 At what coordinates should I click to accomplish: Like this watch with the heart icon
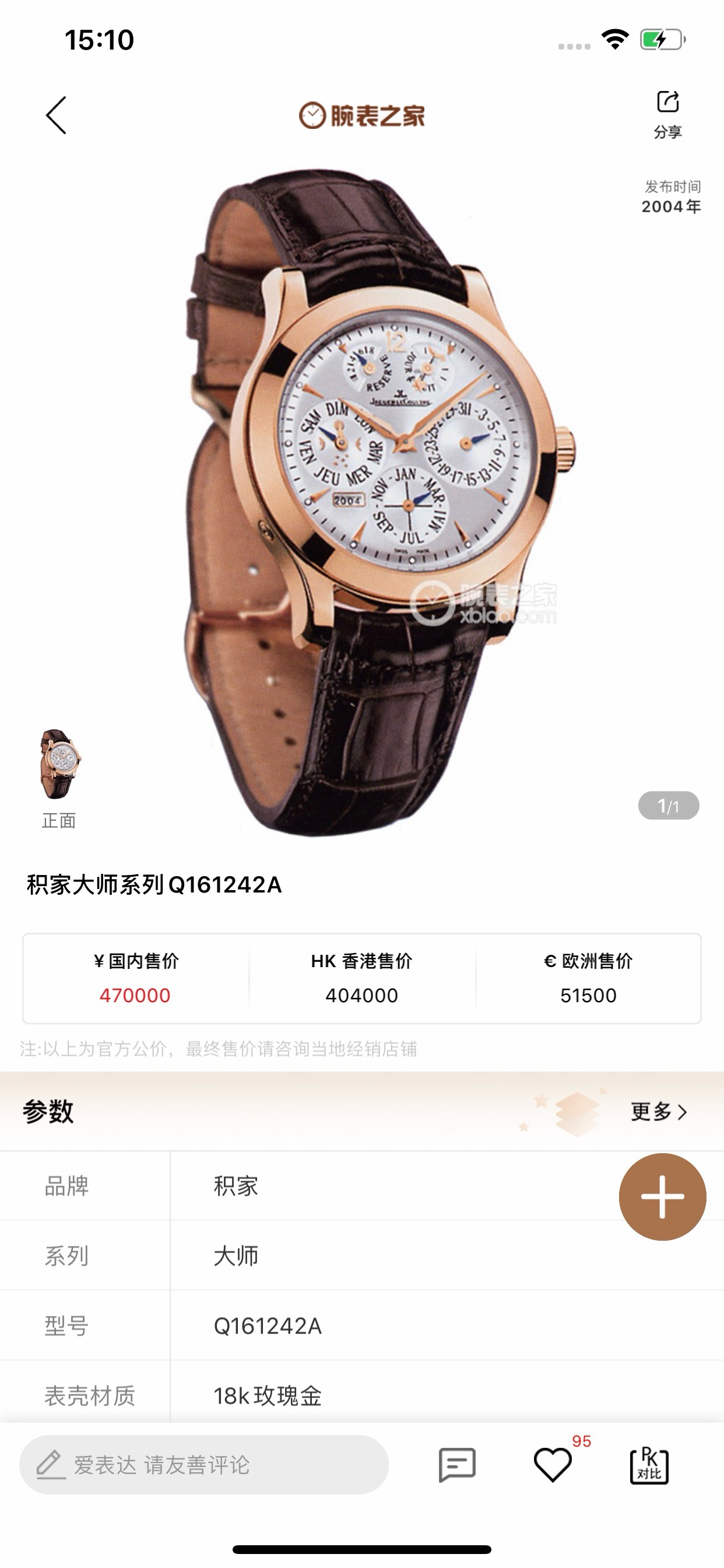click(x=553, y=1465)
